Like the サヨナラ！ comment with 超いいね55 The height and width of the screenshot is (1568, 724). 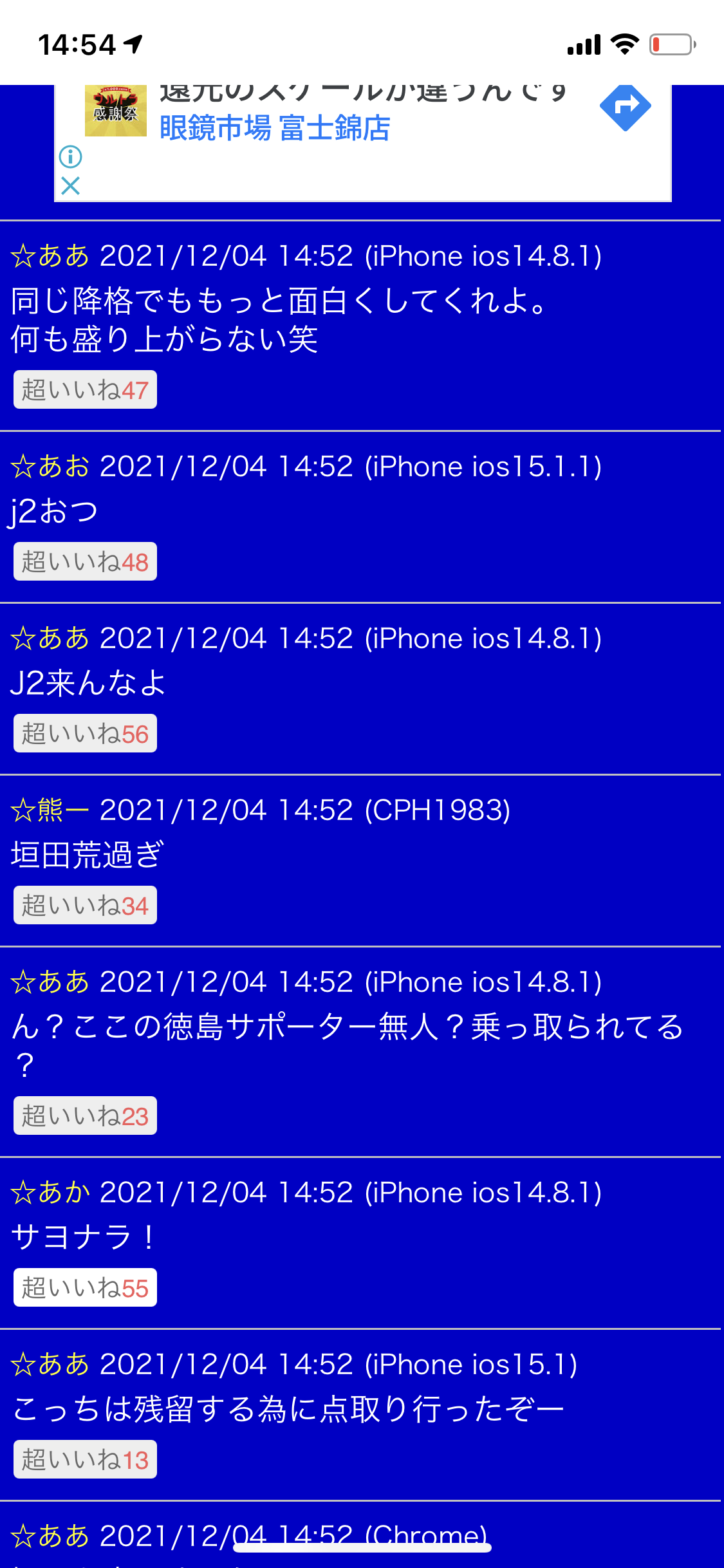(85, 1287)
